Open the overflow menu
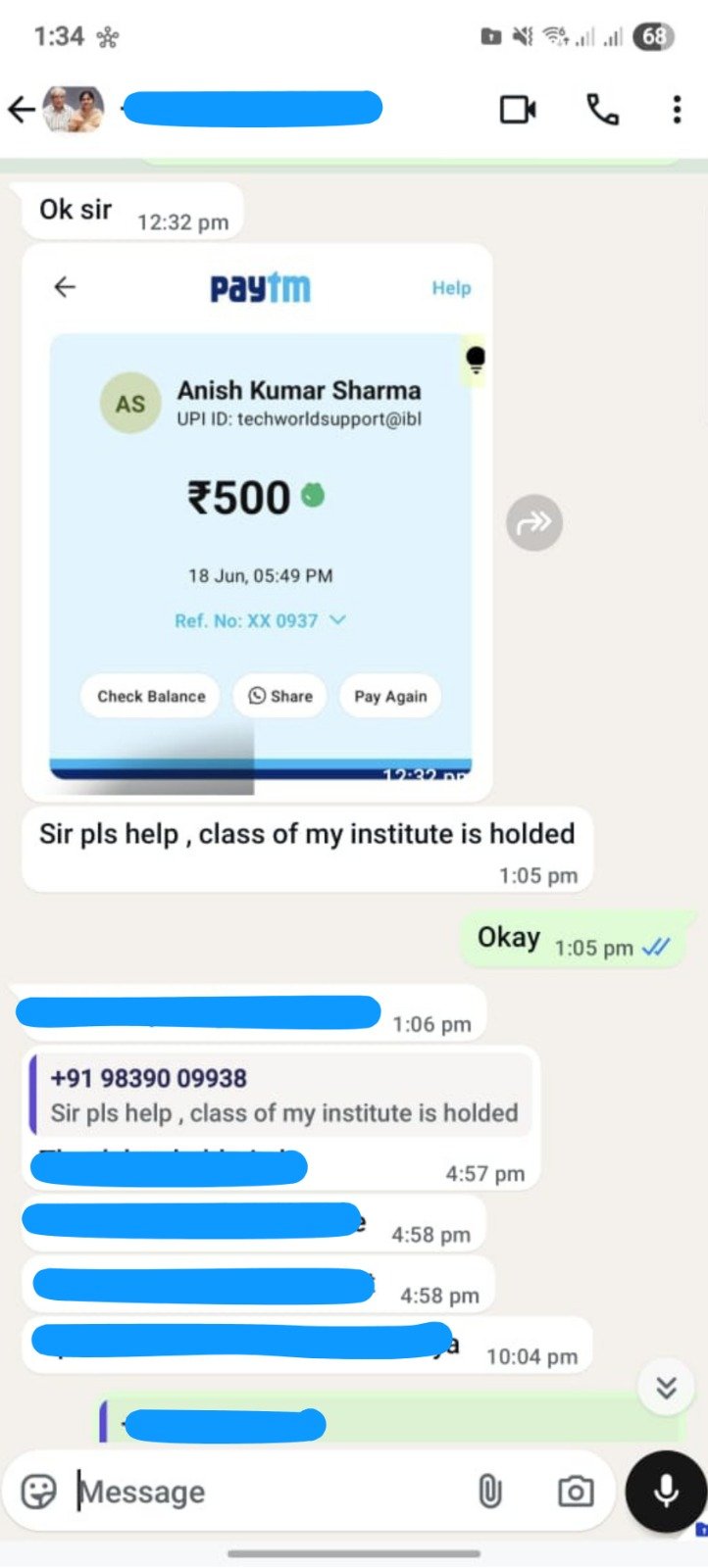Image resolution: width=708 pixels, height=1568 pixels. [x=677, y=110]
